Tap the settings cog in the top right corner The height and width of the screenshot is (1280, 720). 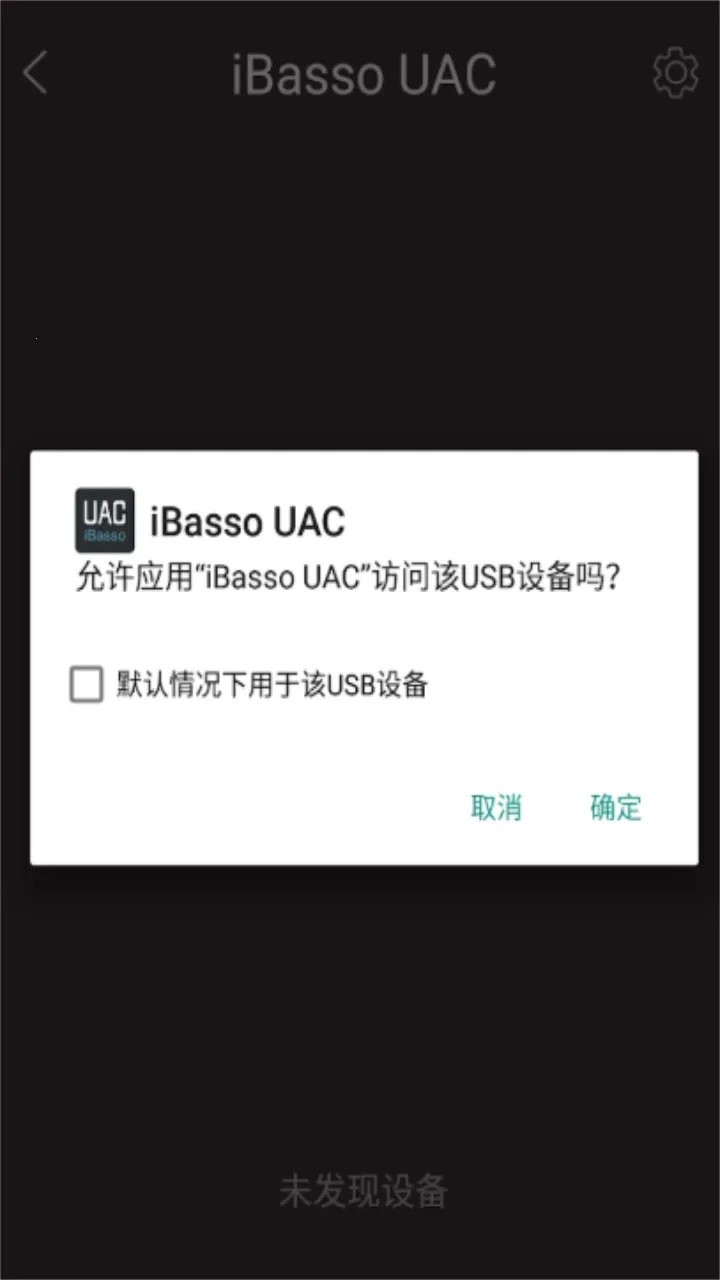click(676, 73)
